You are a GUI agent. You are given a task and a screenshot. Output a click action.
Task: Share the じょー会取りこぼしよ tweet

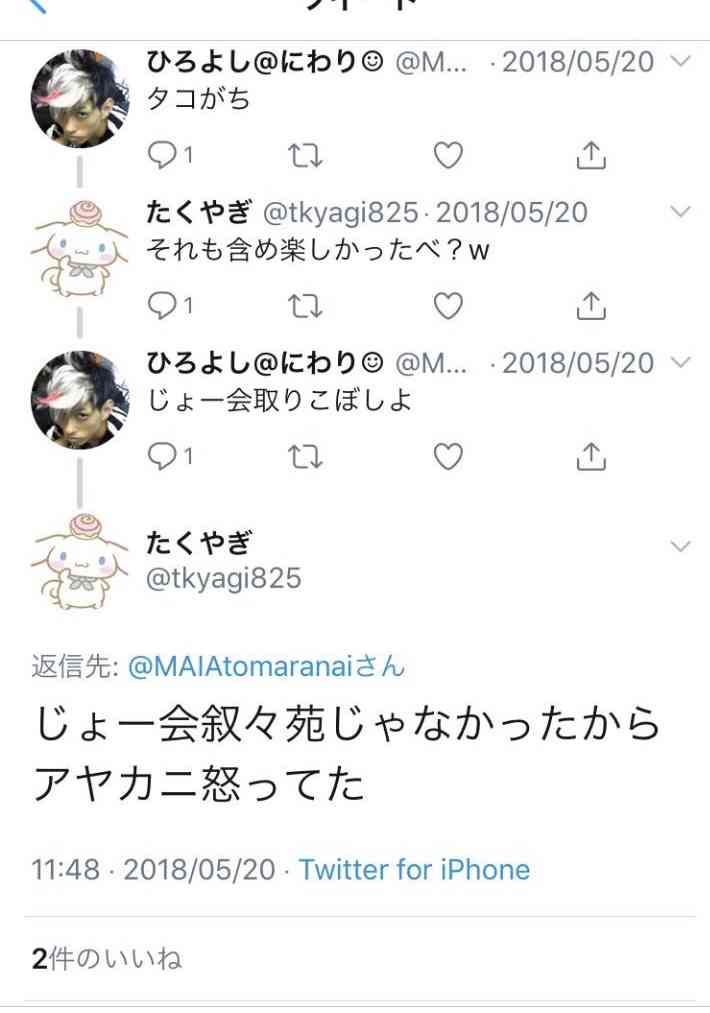pos(591,457)
